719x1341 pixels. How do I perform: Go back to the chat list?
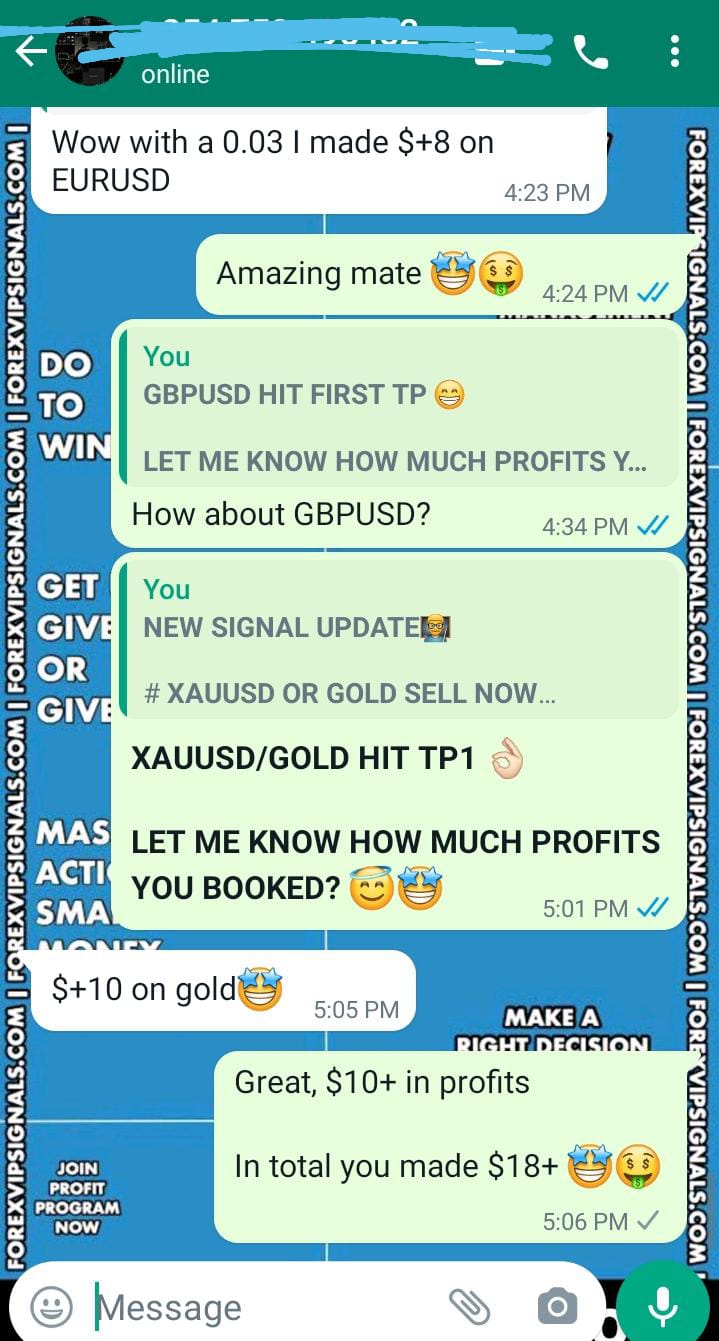click(31, 51)
